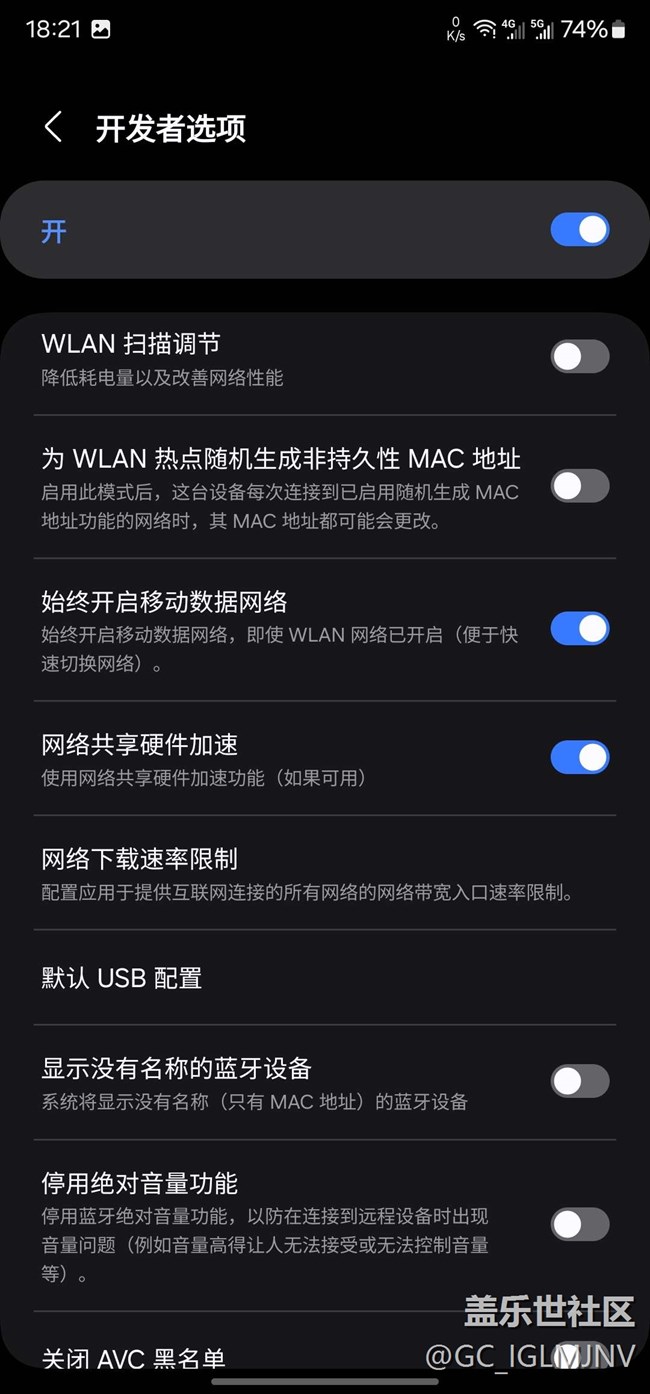Switch off 网络共享硬件加速

(x=580, y=758)
